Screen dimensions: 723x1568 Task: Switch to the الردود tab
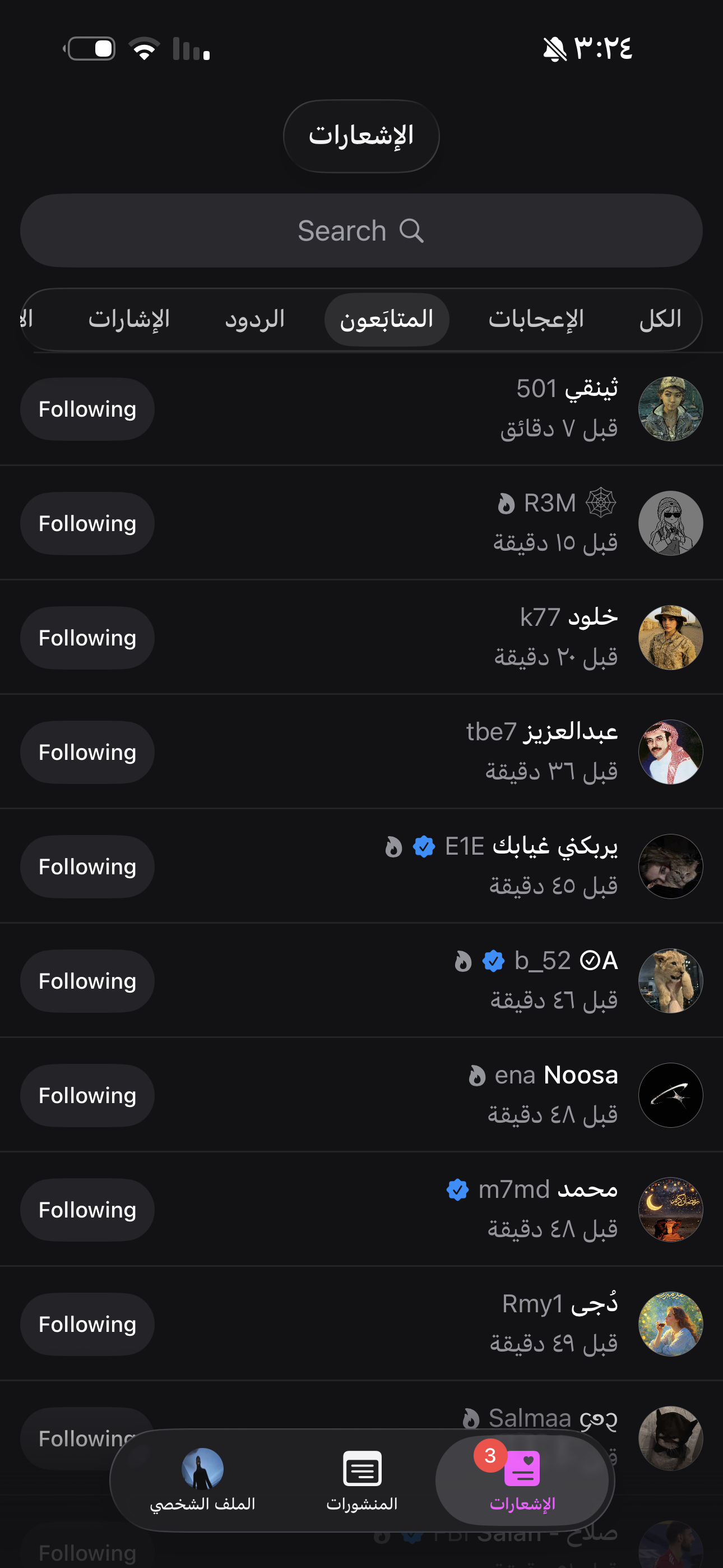(x=255, y=319)
